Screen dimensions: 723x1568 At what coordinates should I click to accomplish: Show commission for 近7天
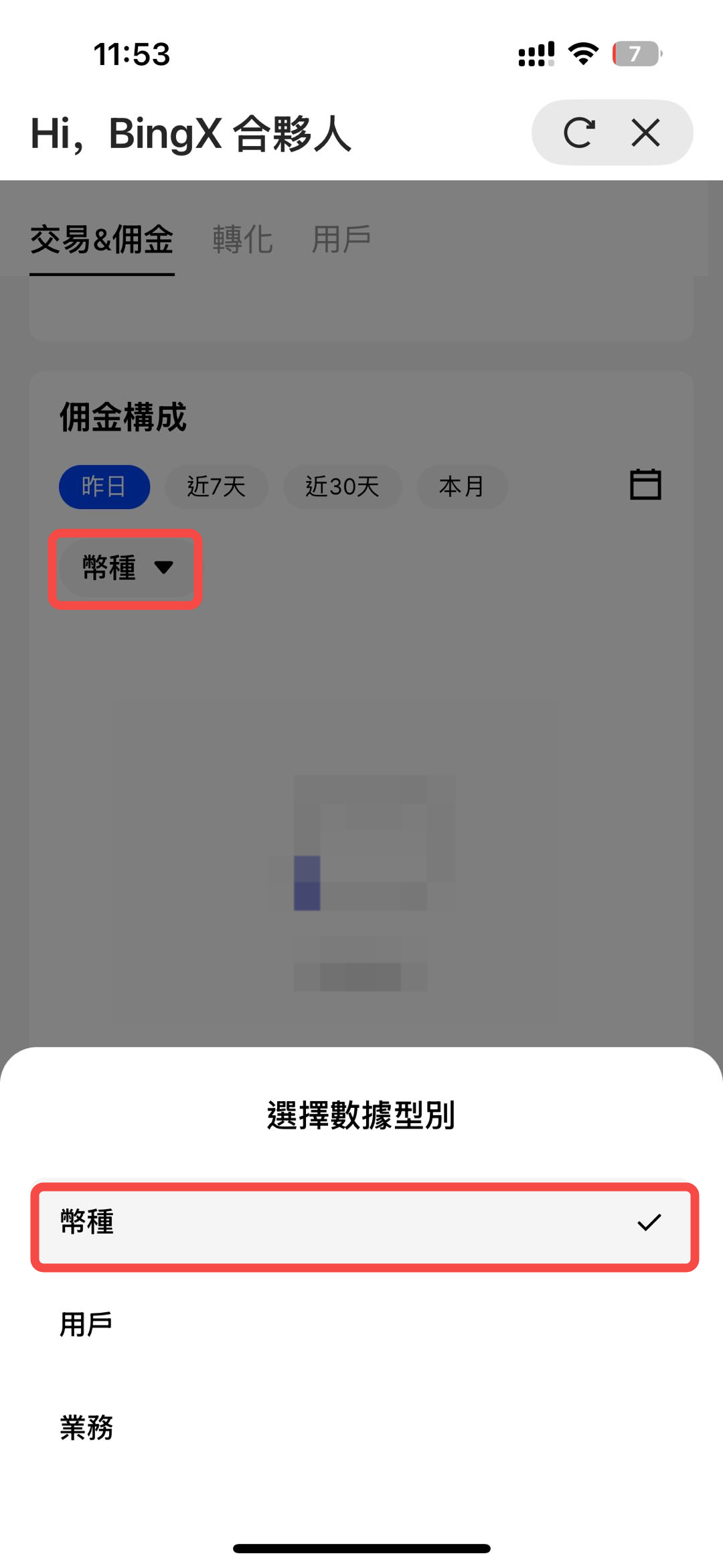pos(216,486)
